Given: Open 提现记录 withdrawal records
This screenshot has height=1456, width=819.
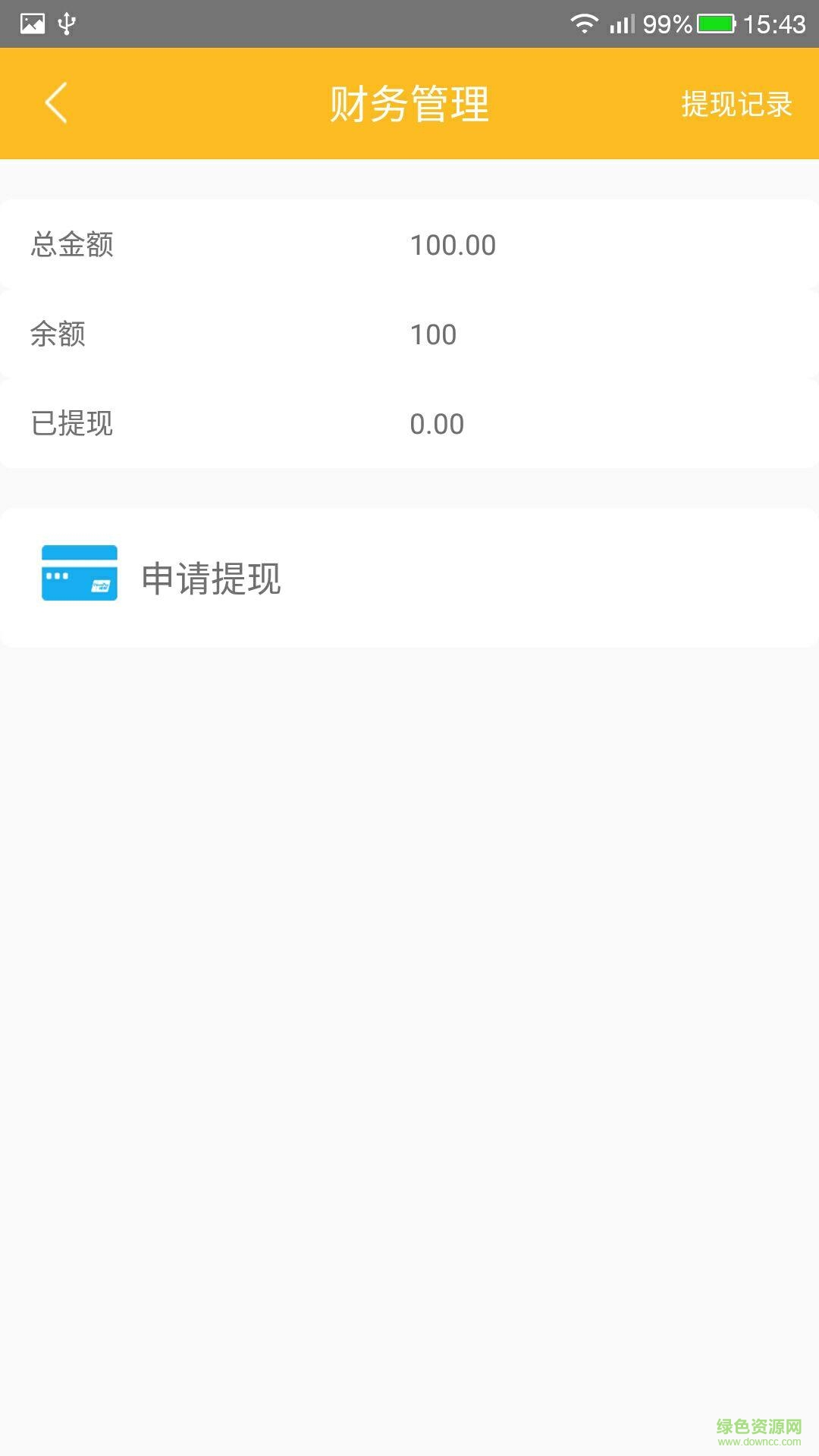Looking at the screenshot, I should pyautogui.click(x=736, y=104).
